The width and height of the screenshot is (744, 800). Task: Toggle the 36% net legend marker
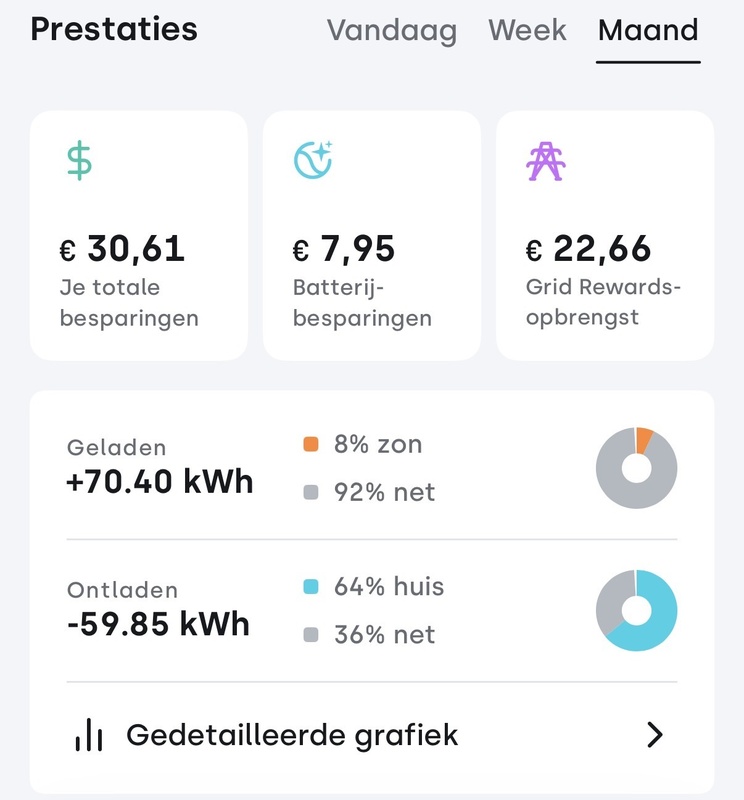(311, 634)
